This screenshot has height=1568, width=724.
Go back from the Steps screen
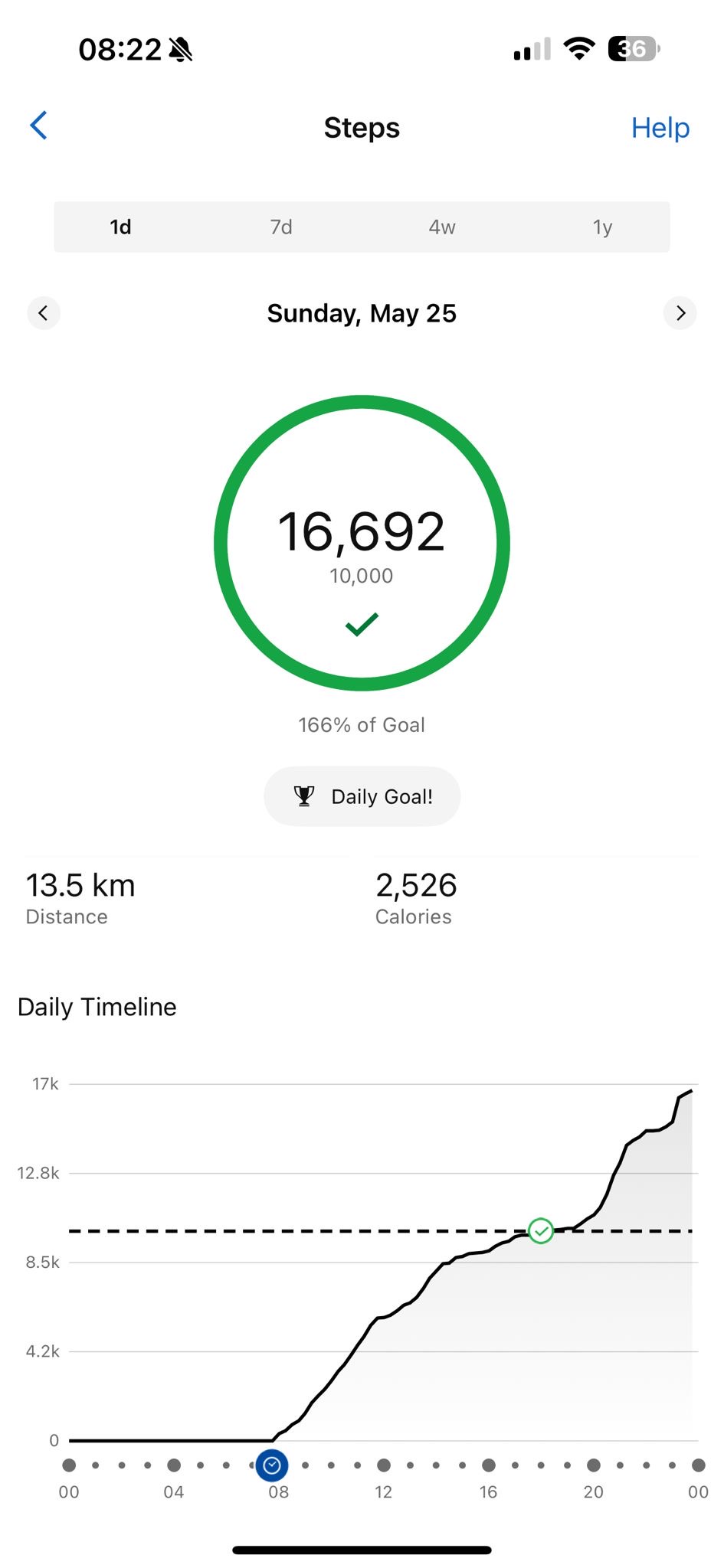(39, 126)
